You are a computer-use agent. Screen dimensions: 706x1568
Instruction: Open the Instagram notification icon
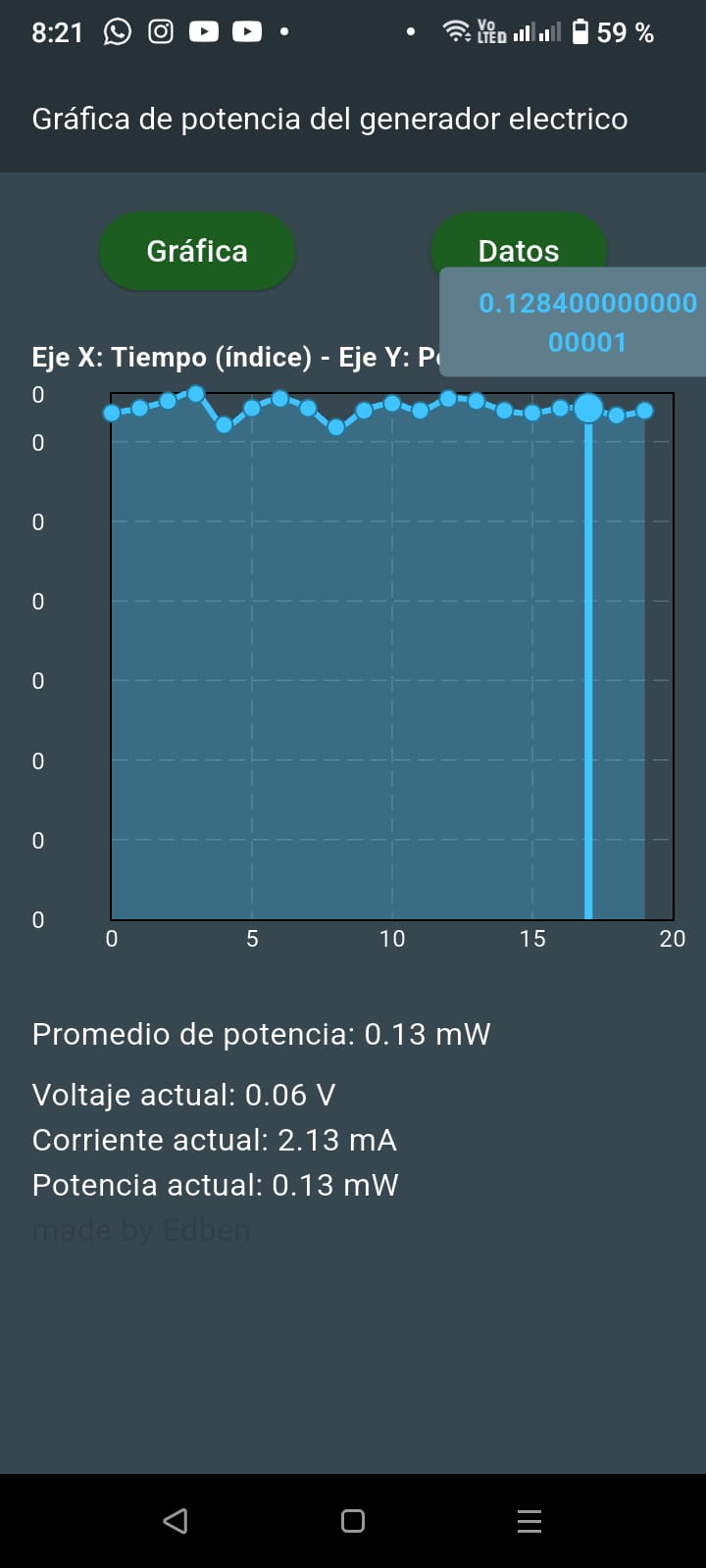click(x=159, y=31)
